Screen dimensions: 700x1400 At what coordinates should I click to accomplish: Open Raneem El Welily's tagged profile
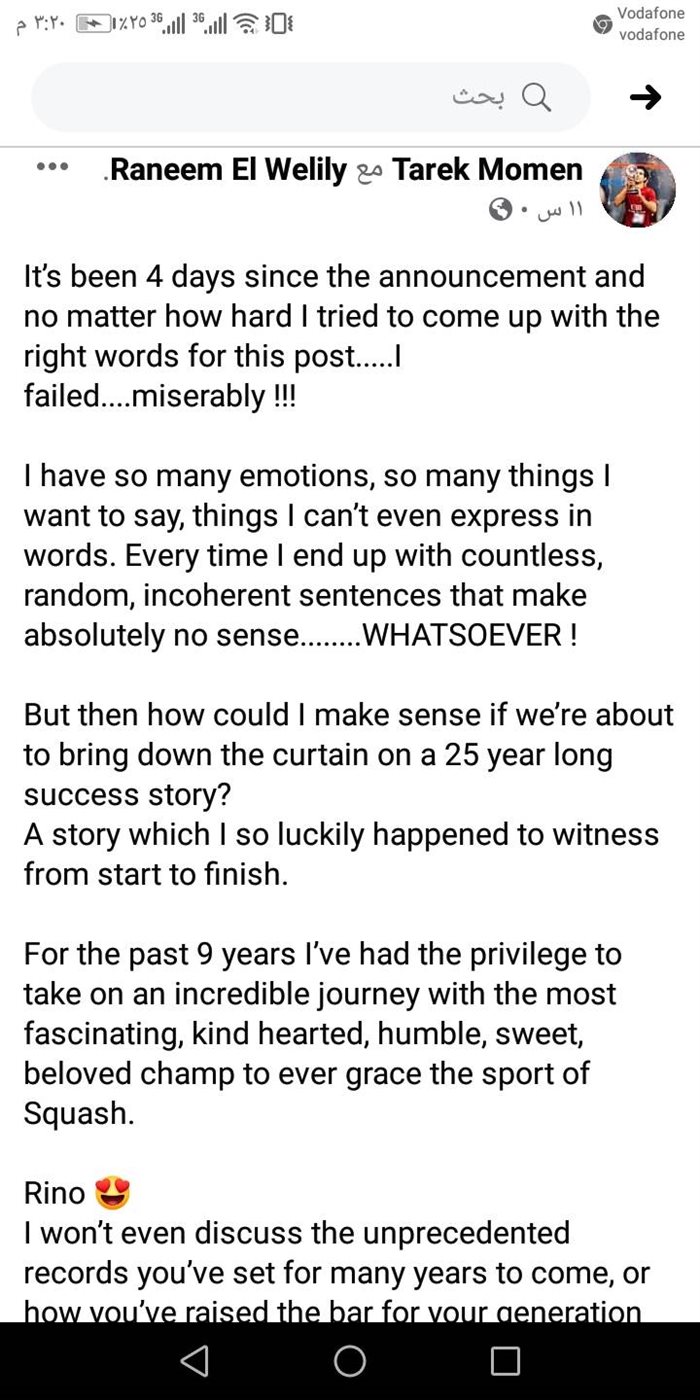click(x=227, y=169)
